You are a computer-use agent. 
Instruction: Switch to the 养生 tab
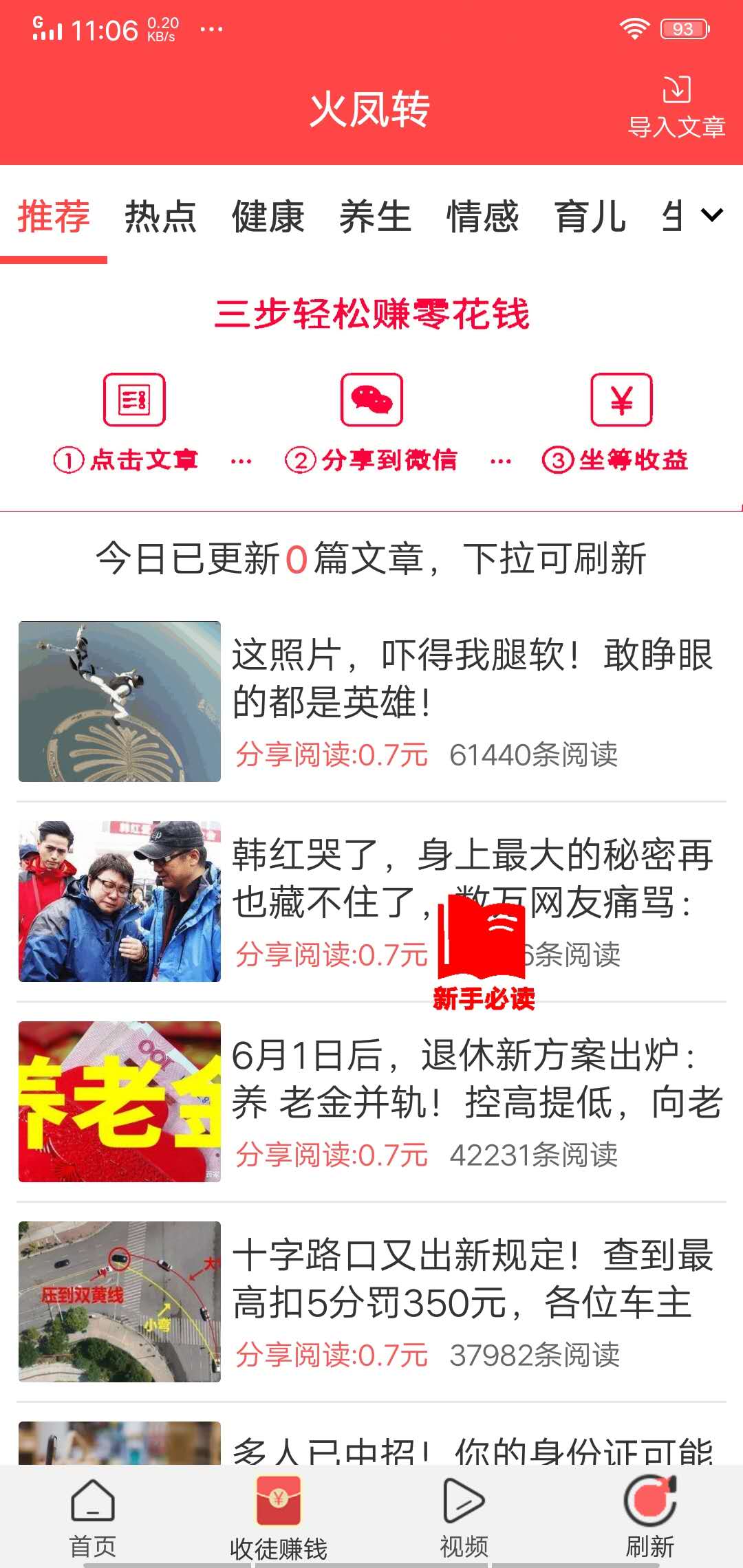[377, 217]
